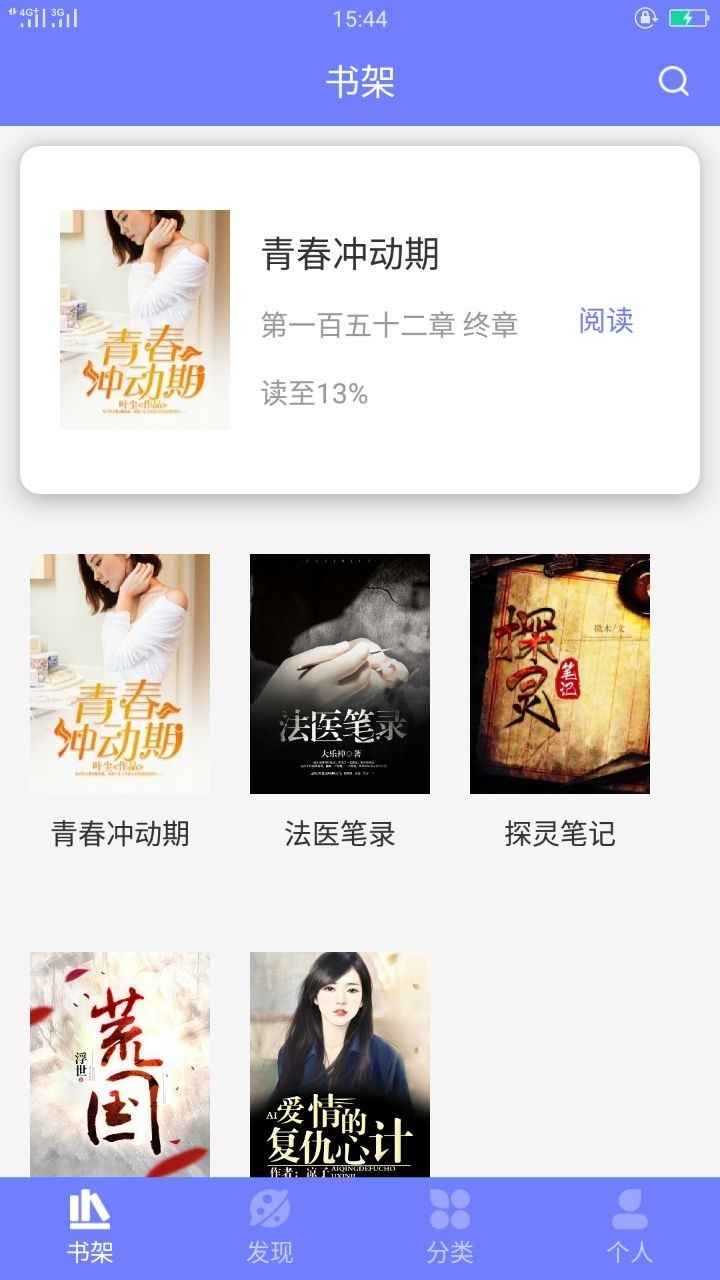Switch to the 分类 tab
The image size is (720, 1280).
[x=450, y=1230]
